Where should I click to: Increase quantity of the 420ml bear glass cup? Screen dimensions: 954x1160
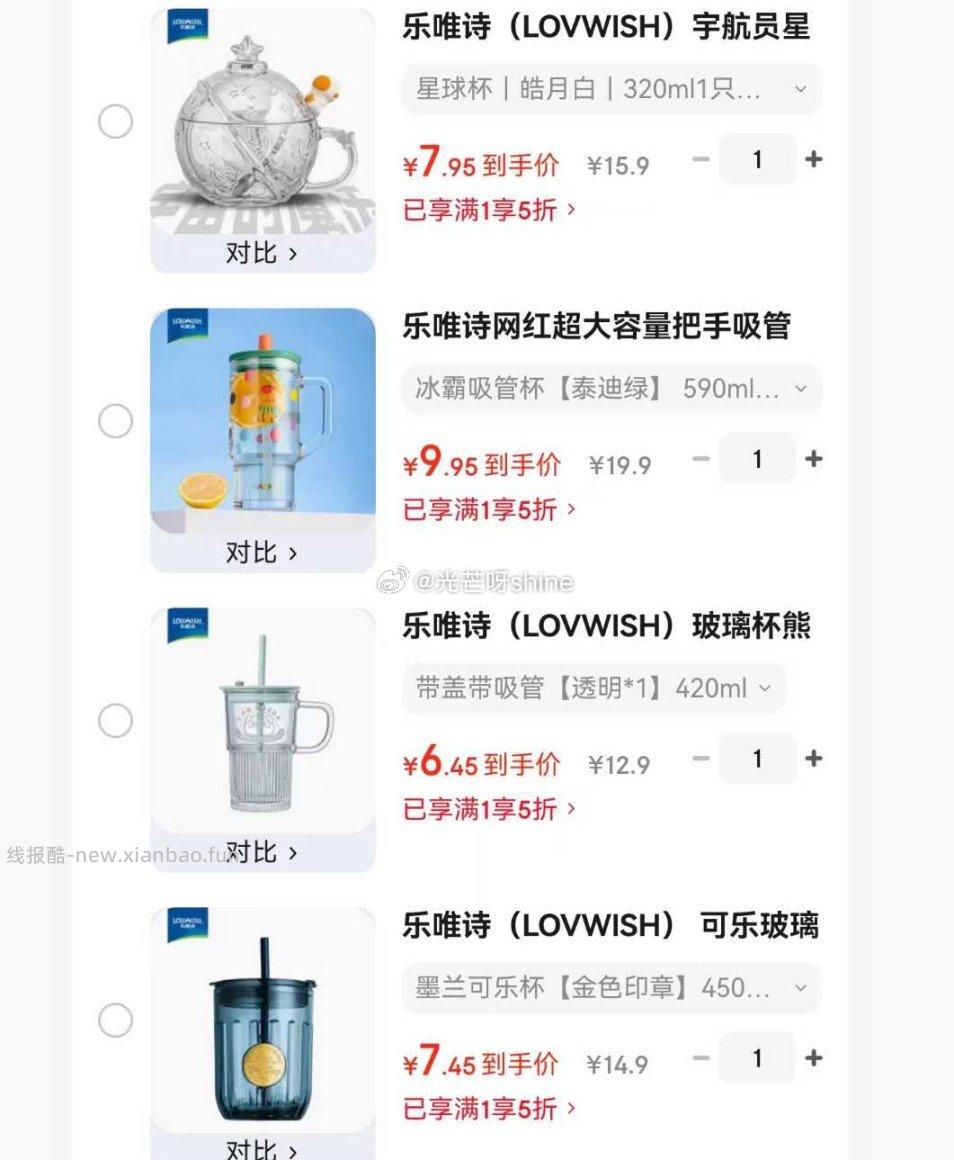point(813,759)
